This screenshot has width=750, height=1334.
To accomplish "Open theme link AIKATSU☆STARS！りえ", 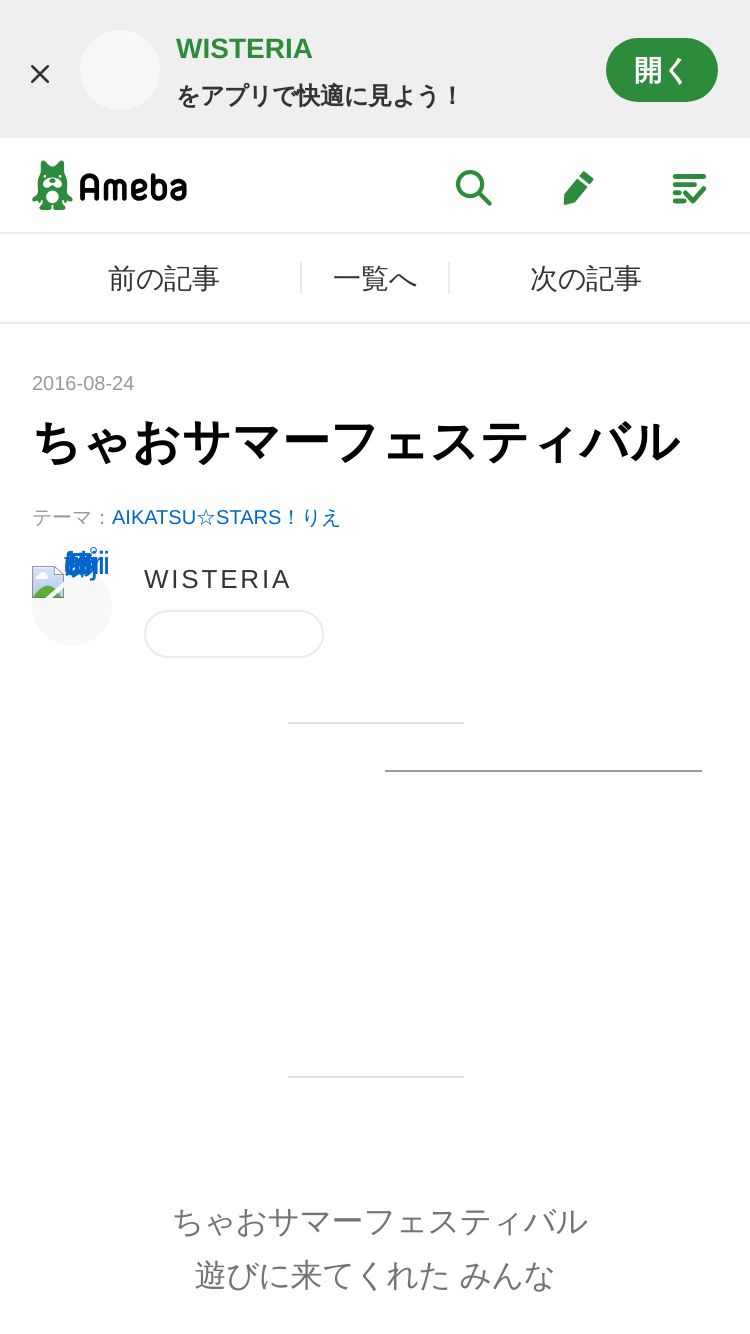I will [x=226, y=517].
